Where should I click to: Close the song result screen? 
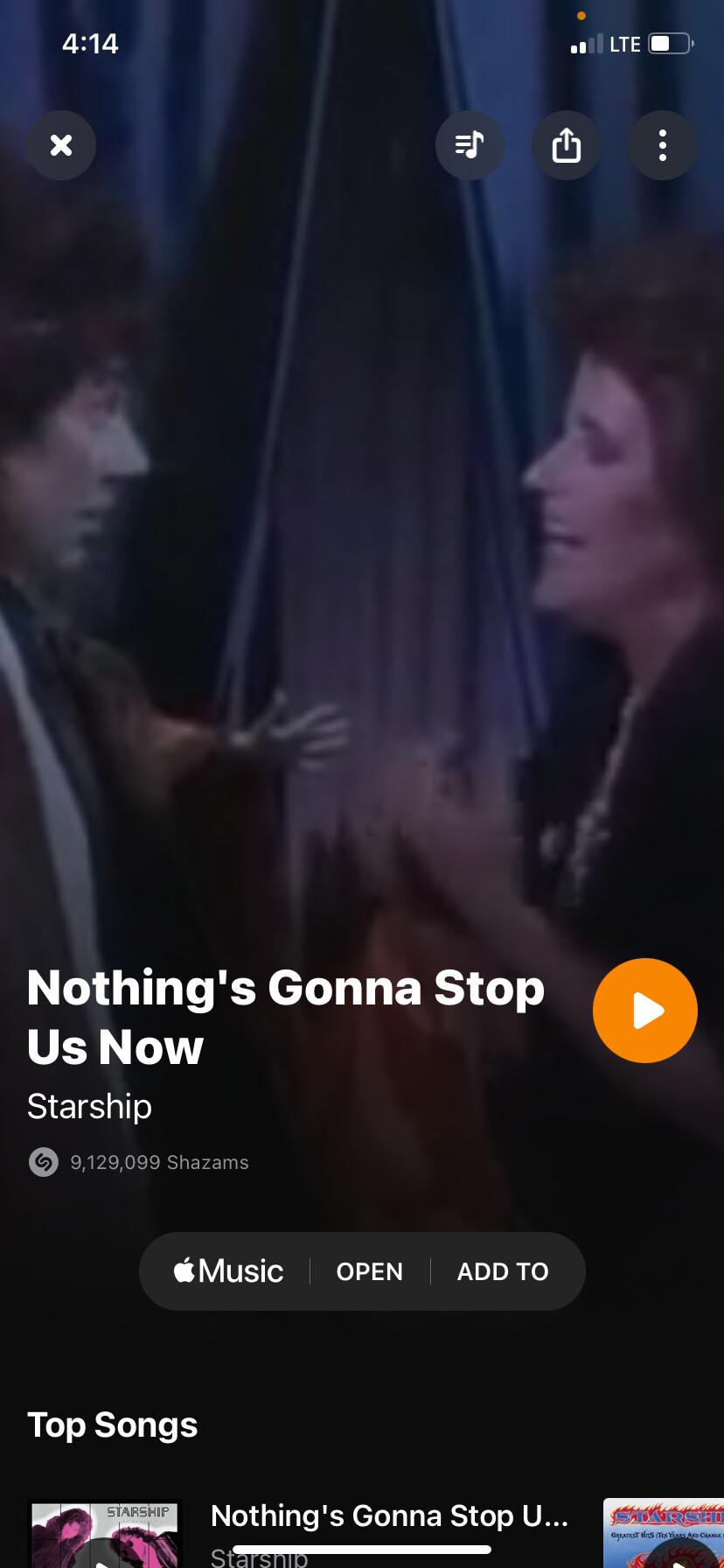61,145
